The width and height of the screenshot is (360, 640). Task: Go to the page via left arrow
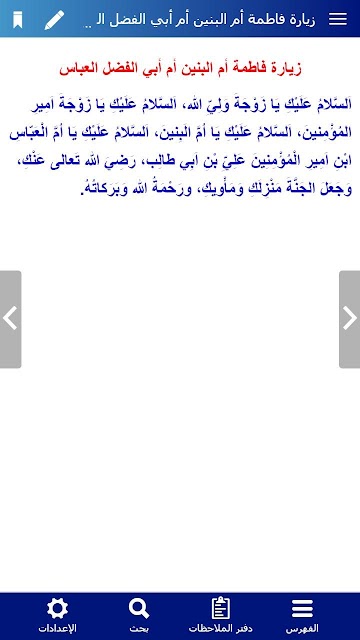point(10,319)
